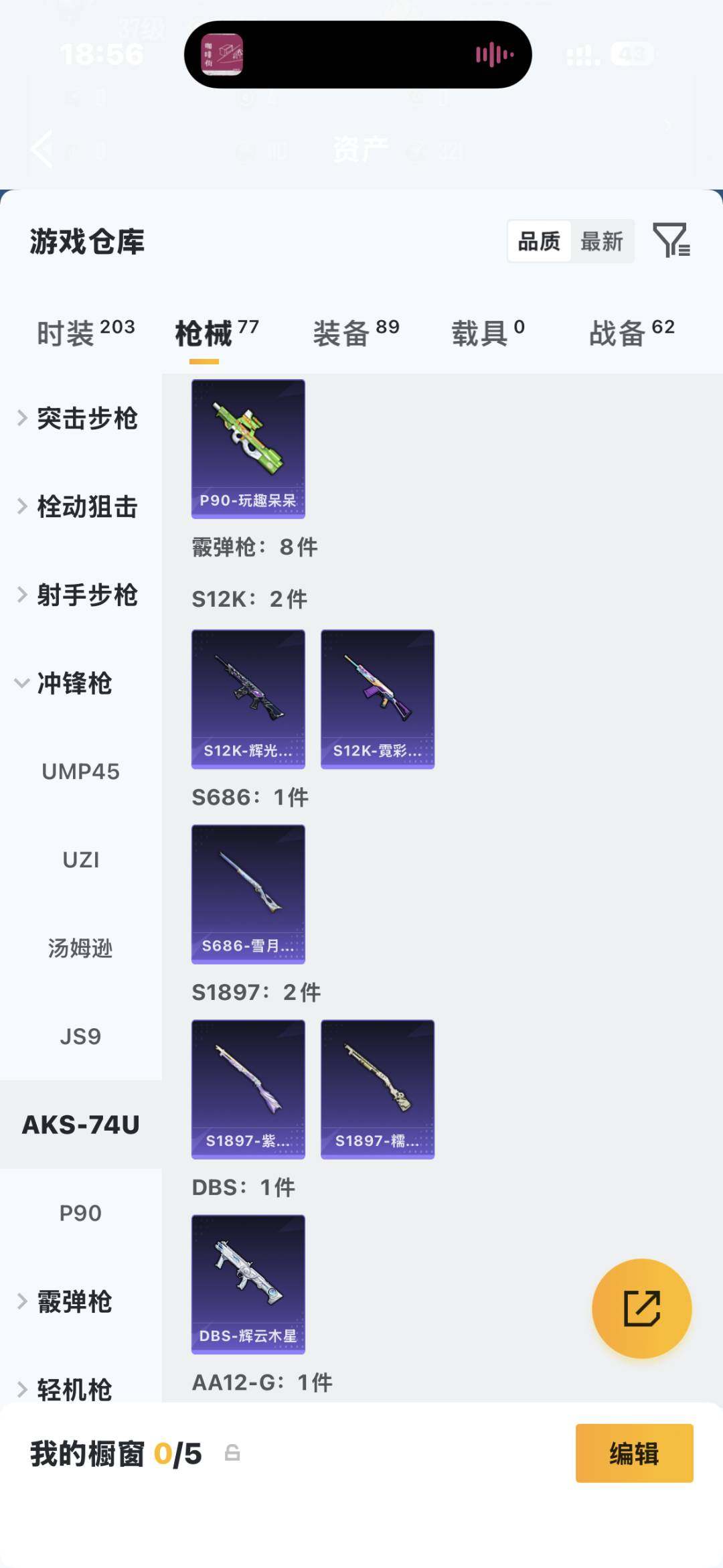Select the DBS-辉云木星 weapon card
723x1568 pixels.
(x=248, y=1283)
